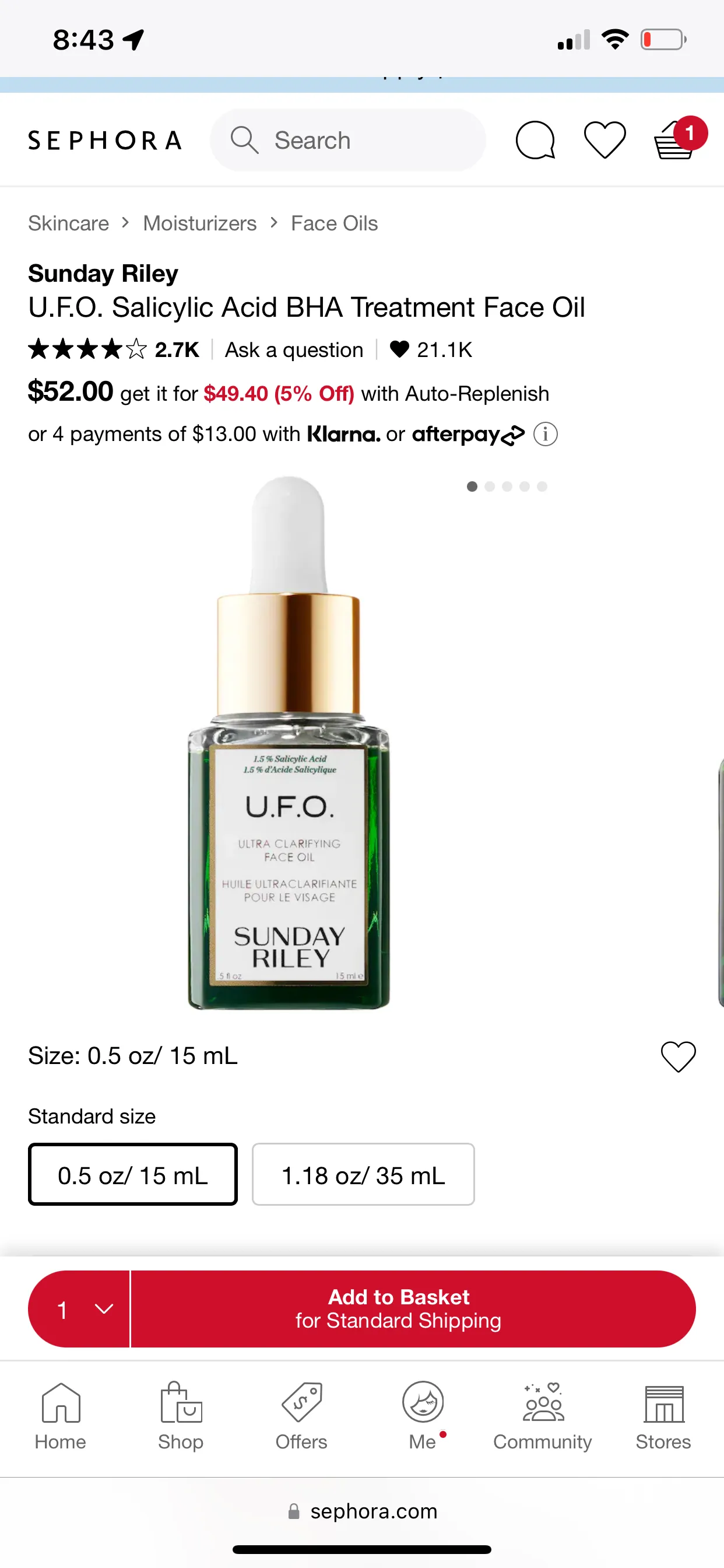The width and height of the screenshot is (724, 1568).
Task: Open the Offers tab
Action: [301, 1416]
